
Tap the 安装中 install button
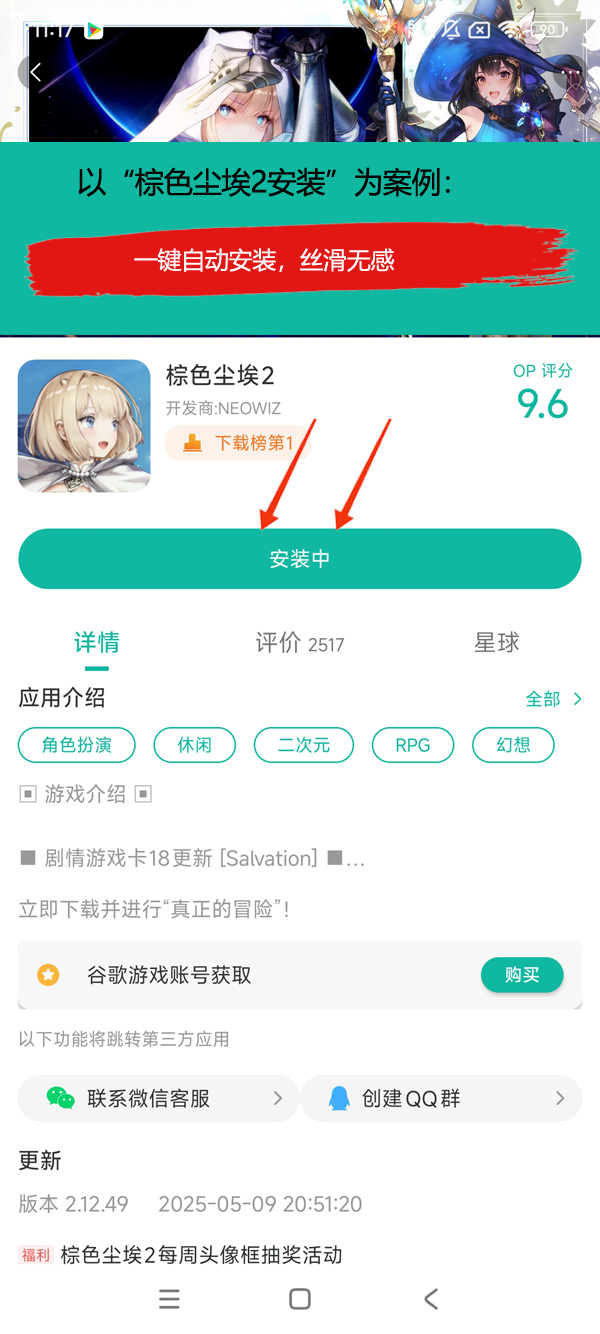[299, 559]
